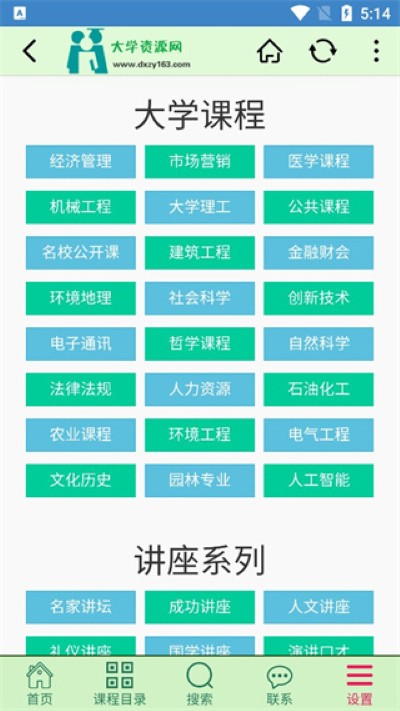Select the 成功讲座 lecture series

click(200, 607)
